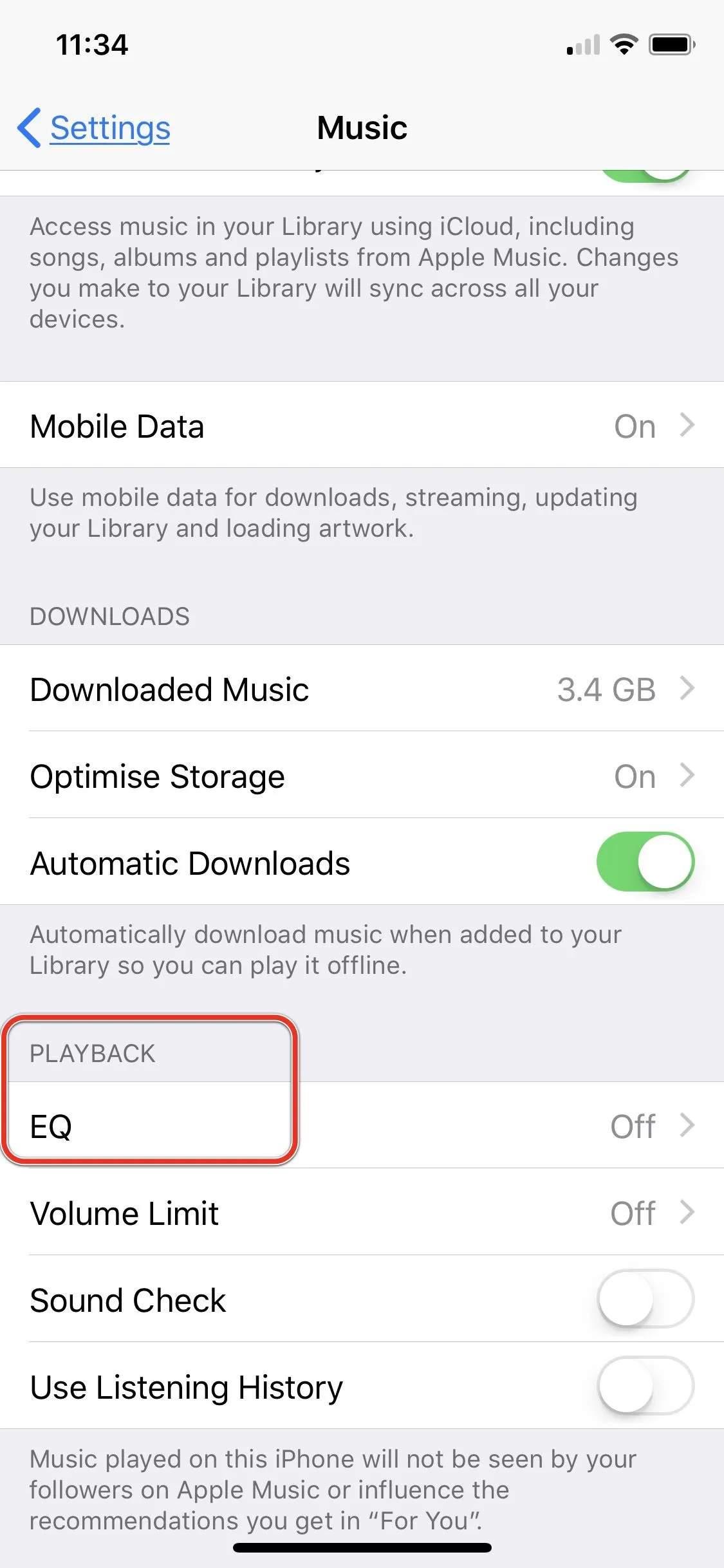The height and width of the screenshot is (1568, 724).
Task: Open Downloaded Music
Action: 362,689
